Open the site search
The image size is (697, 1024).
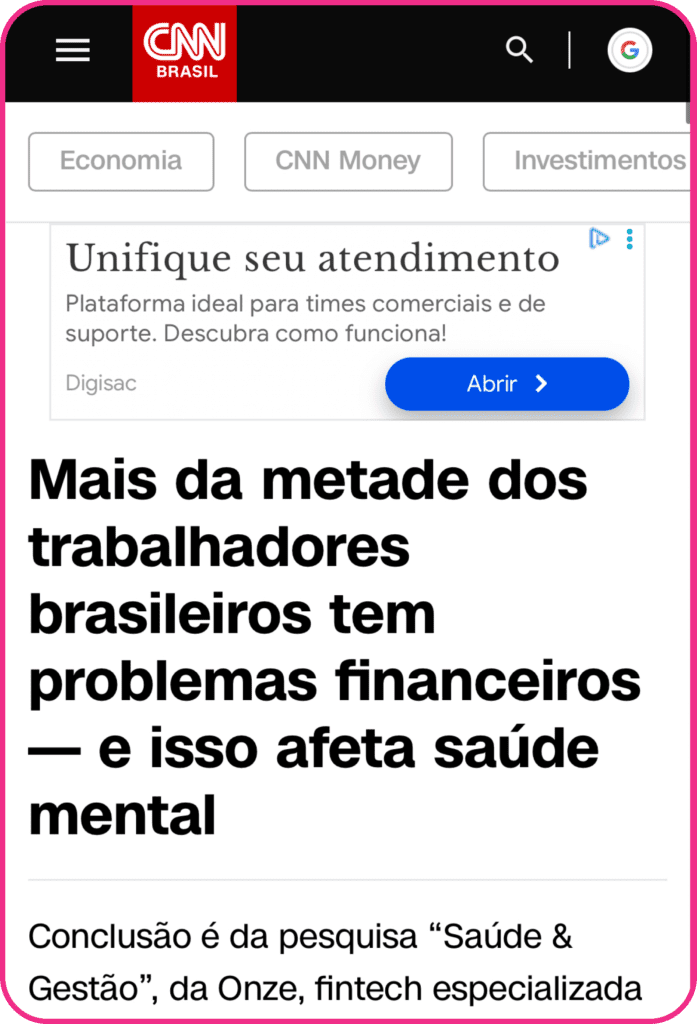pyautogui.click(x=519, y=50)
